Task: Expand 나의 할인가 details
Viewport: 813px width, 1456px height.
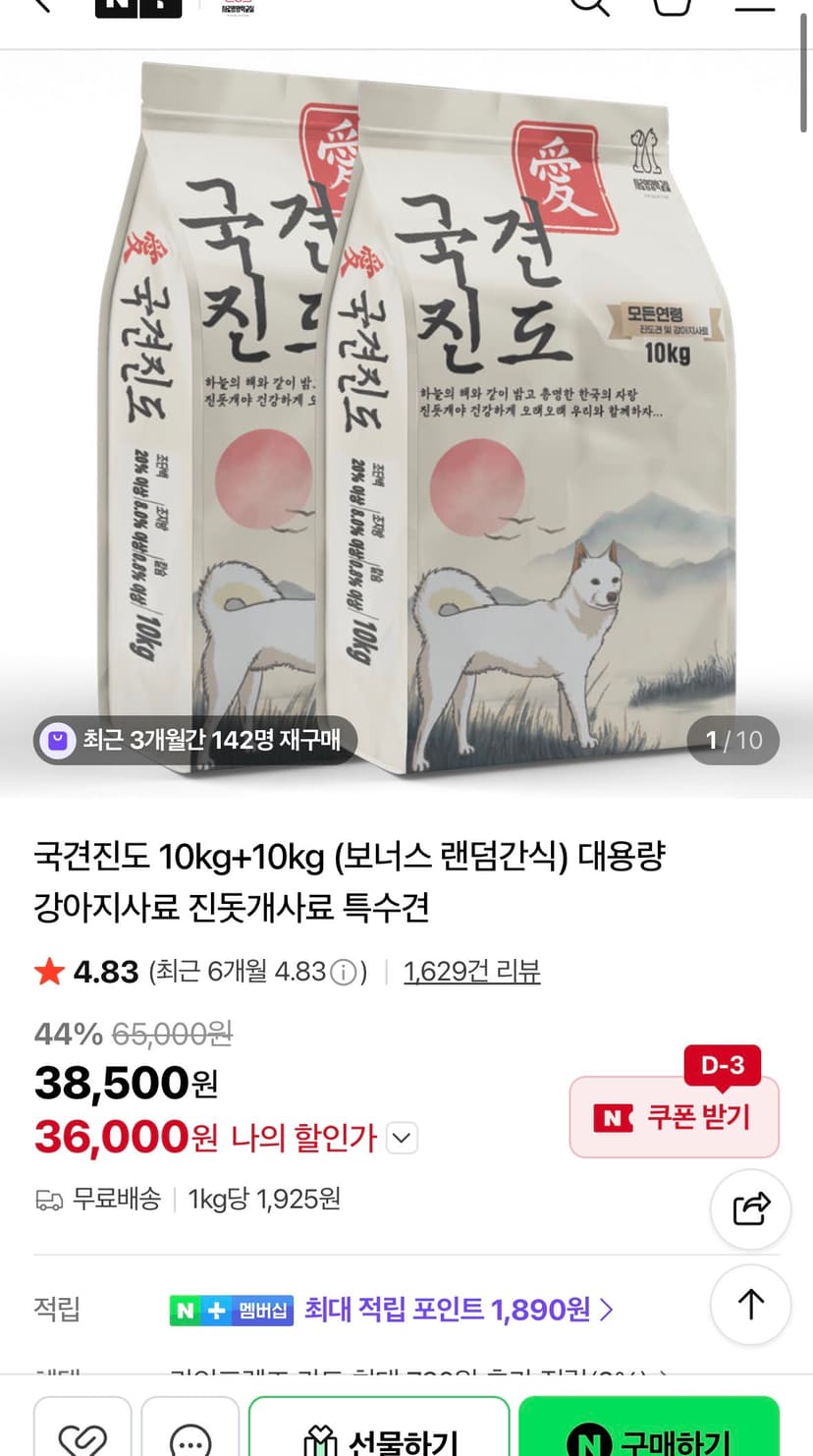Action: coord(402,1139)
